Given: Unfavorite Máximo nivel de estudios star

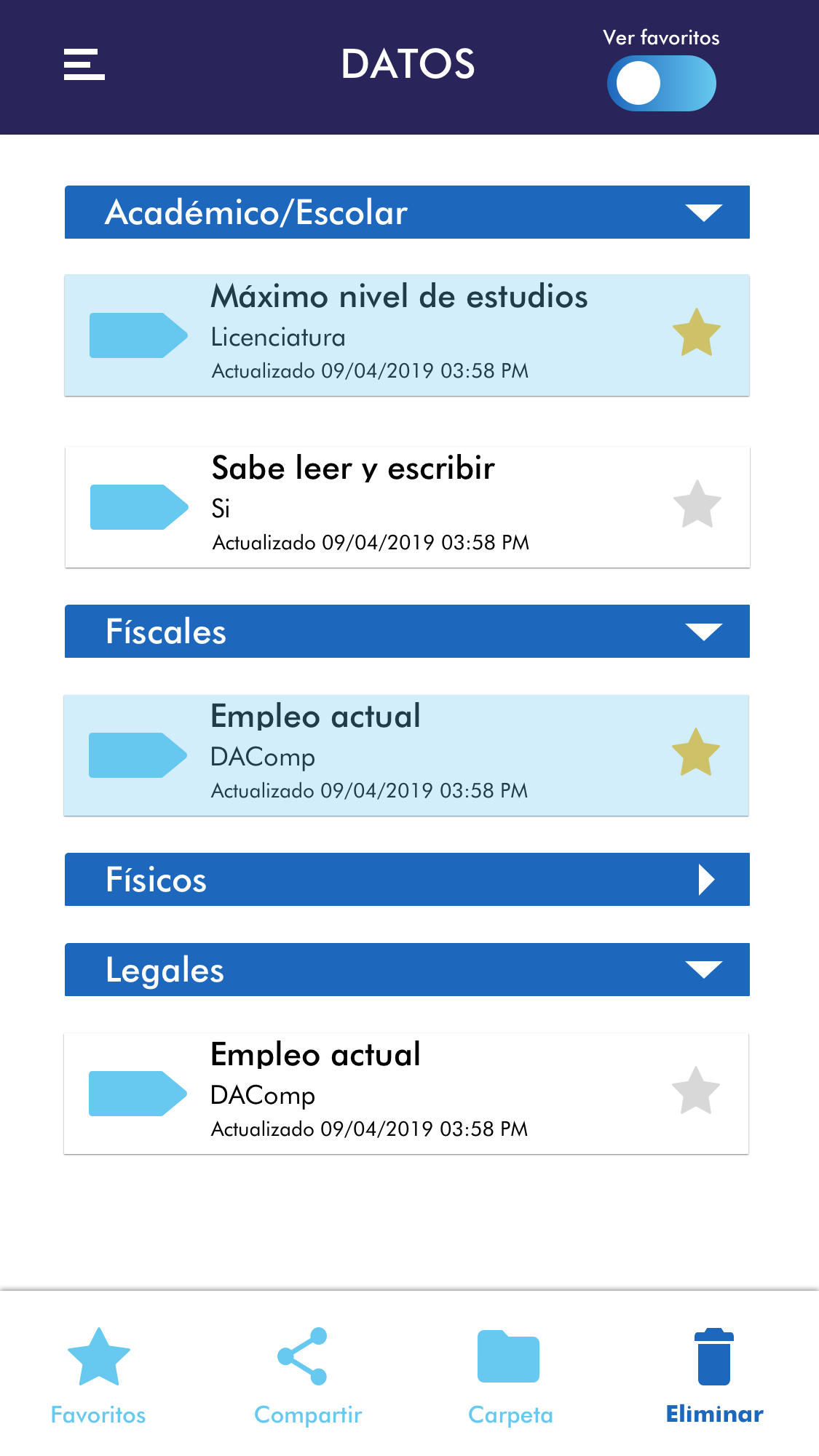Looking at the screenshot, I should point(696,333).
